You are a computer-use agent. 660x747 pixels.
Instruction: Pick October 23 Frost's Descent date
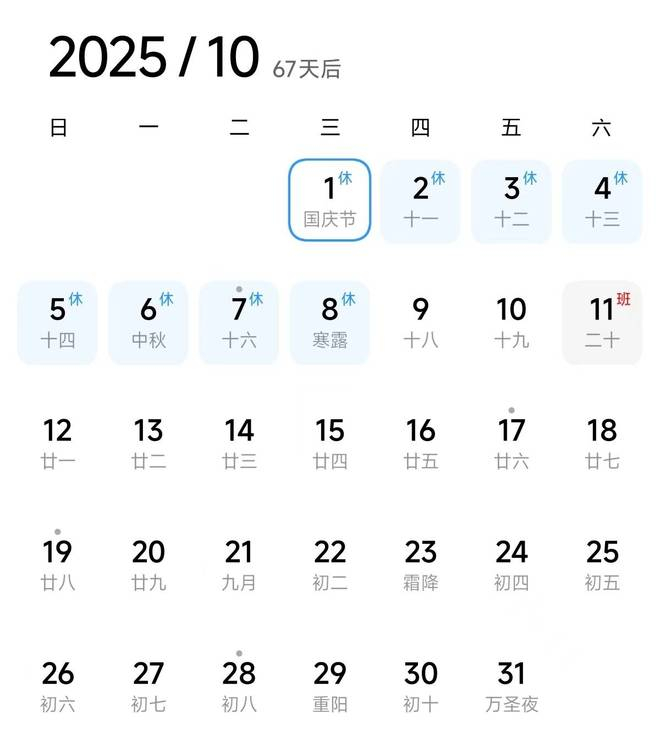(421, 565)
